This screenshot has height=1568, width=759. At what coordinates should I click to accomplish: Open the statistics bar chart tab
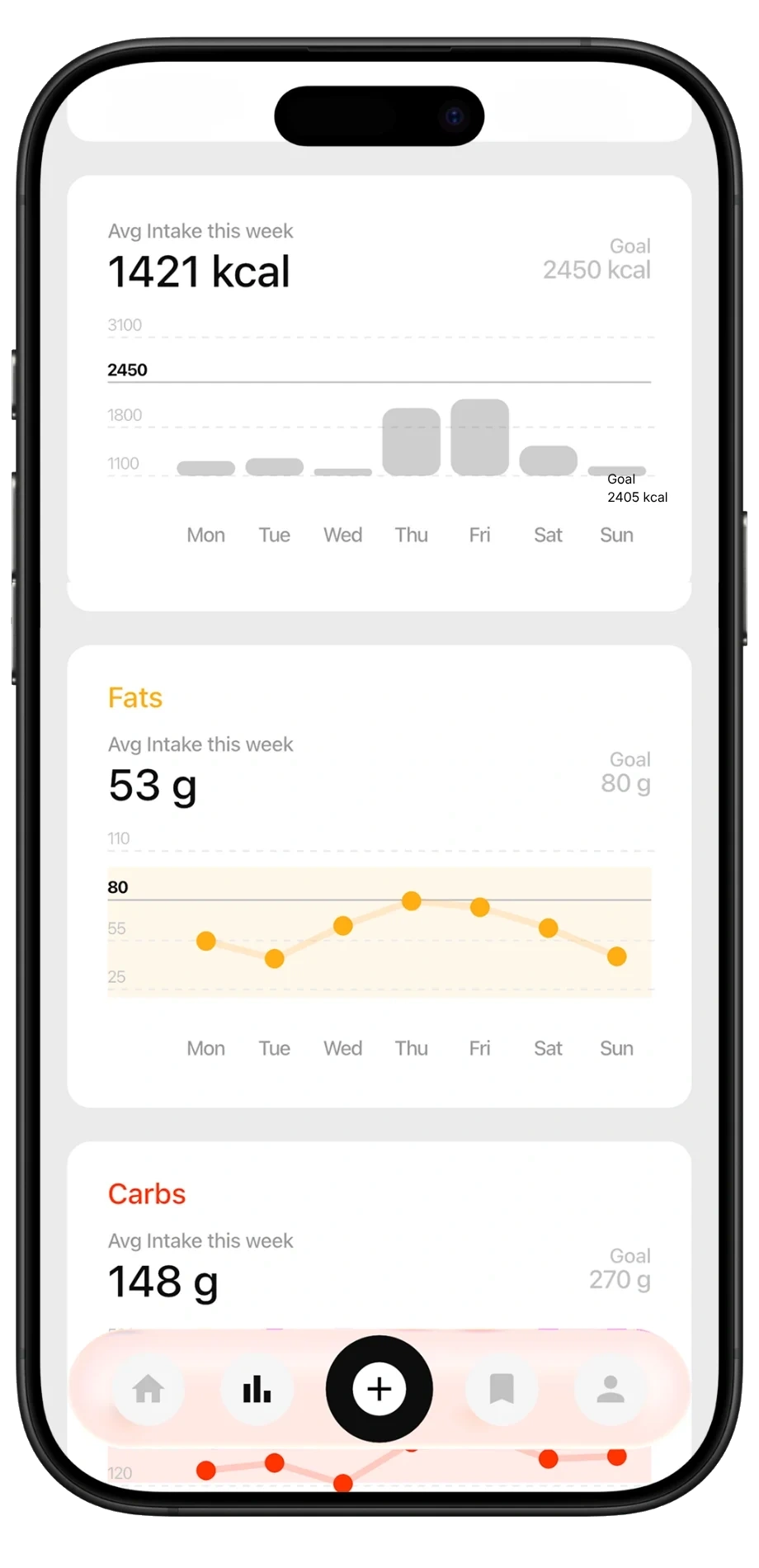(x=257, y=1389)
